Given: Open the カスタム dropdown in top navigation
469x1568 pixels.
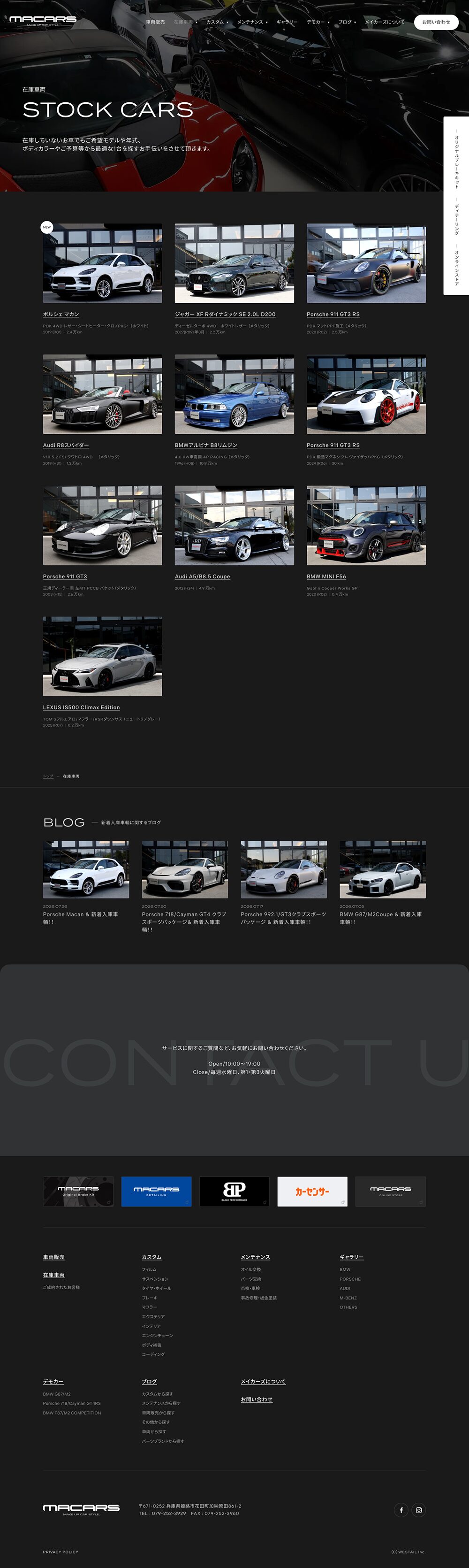Looking at the screenshot, I should [x=217, y=22].
